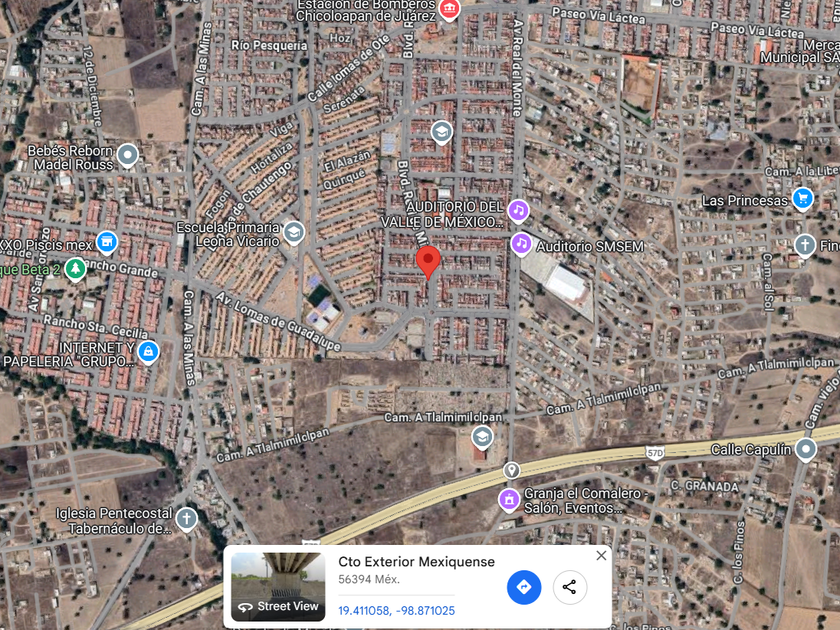Open Escuela Primaria Leona Vicario marker

pyautogui.click(x=293, y=232)
